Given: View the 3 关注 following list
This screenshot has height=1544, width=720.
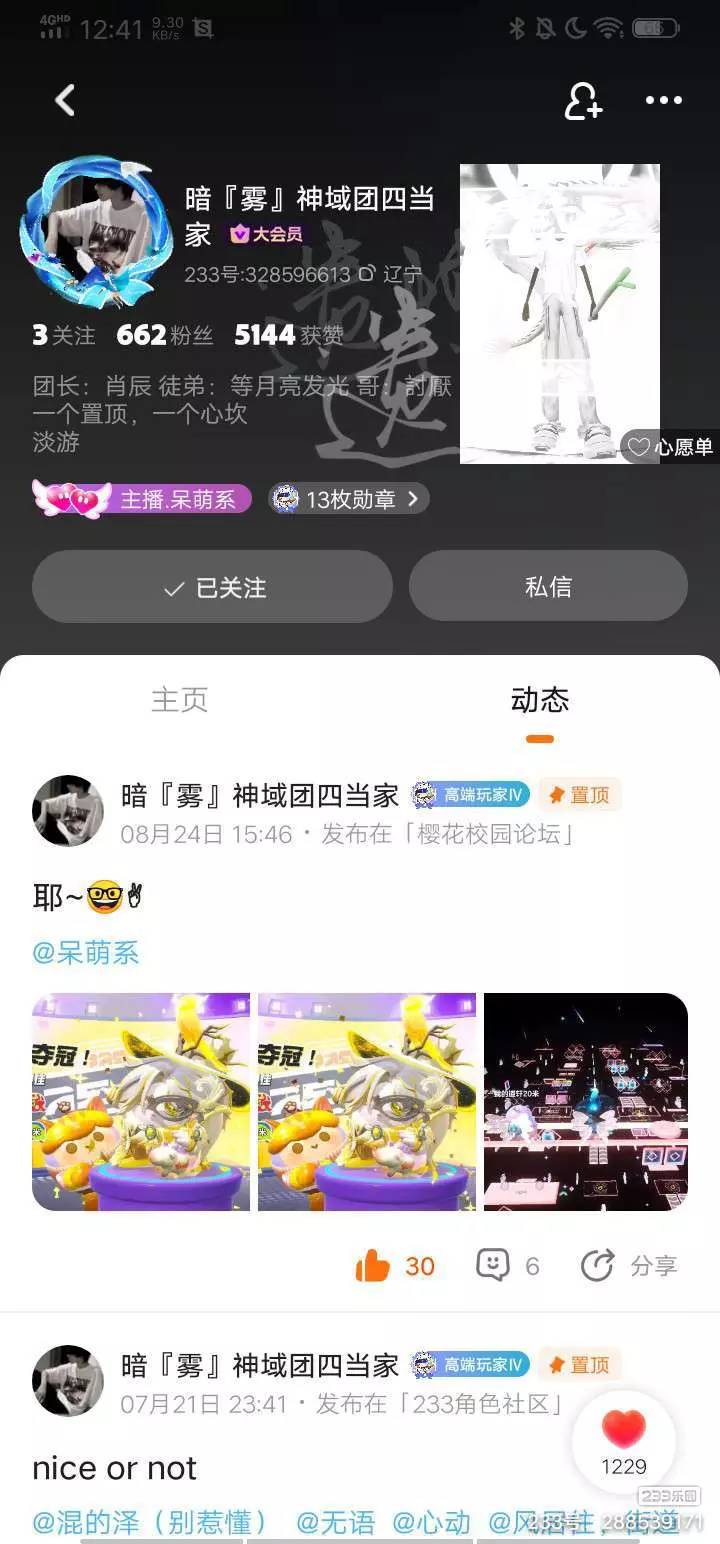Looking at the screenshot, I should 64,335.
